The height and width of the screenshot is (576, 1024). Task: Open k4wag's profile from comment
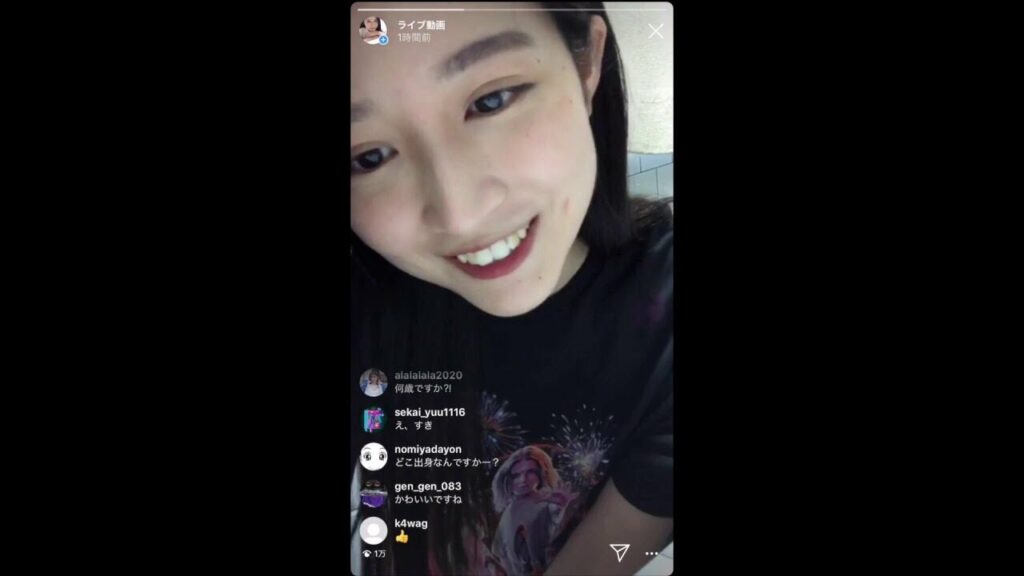373,530
